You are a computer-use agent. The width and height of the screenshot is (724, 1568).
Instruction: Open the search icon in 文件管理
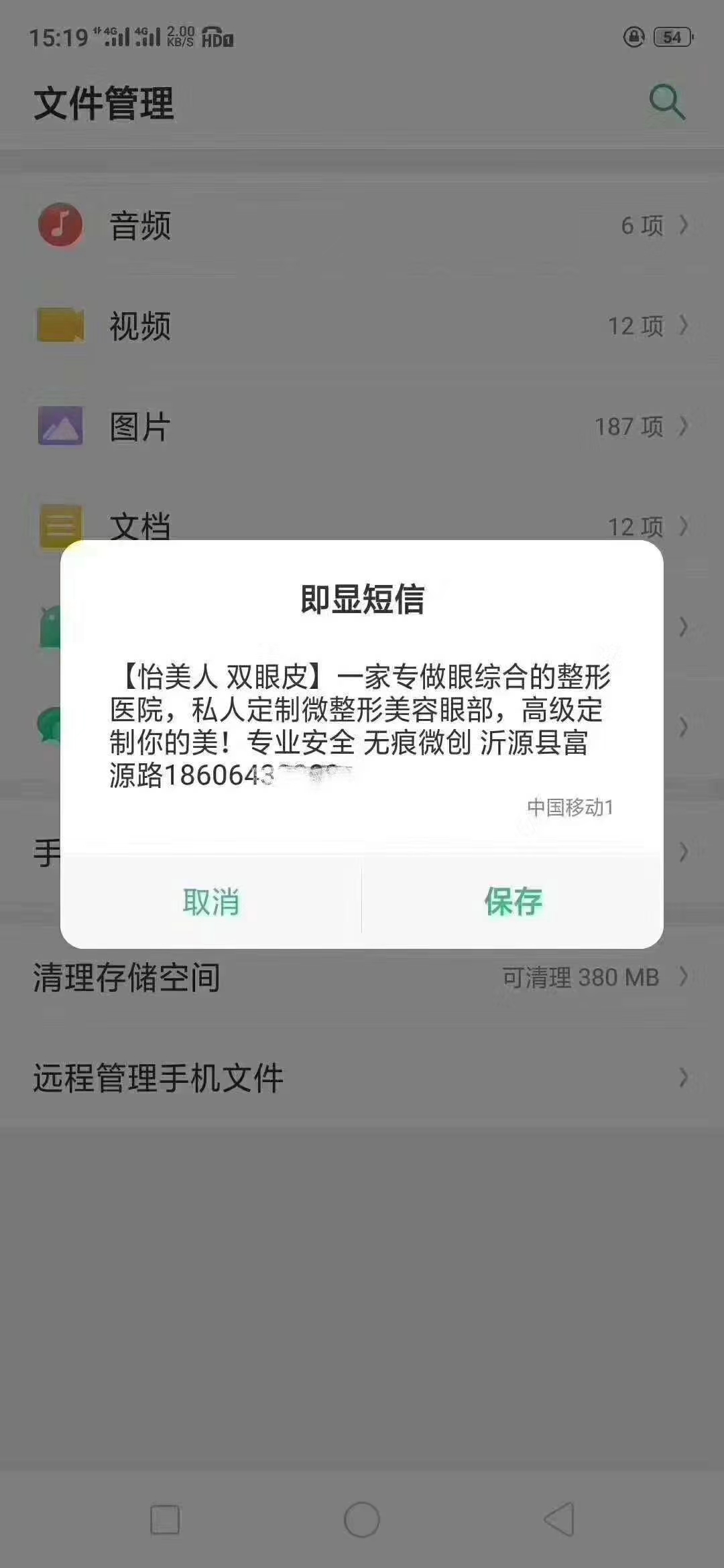click(x=667, y=103)
